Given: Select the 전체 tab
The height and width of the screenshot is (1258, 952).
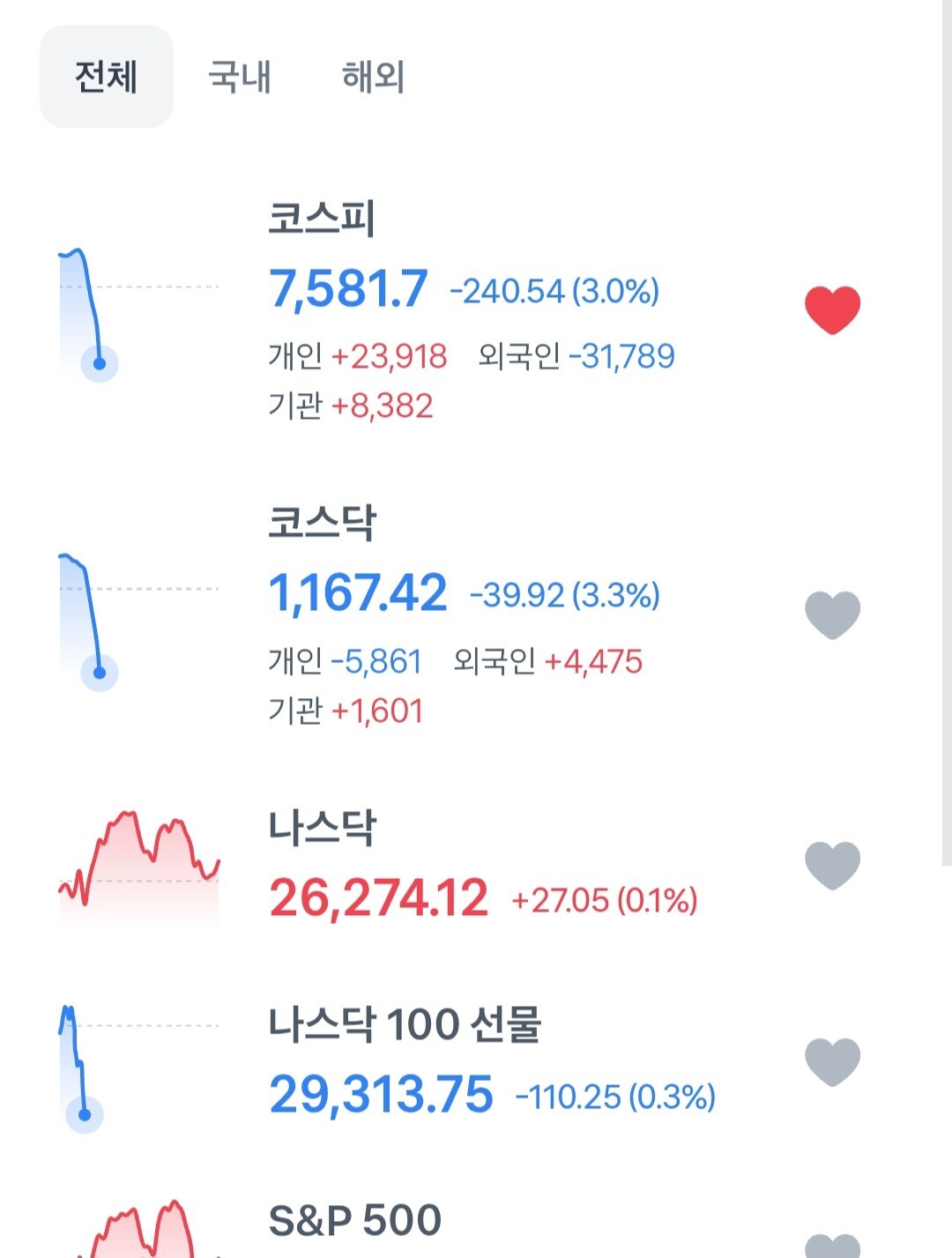Looking at the screenshot, I should (107, 77).
